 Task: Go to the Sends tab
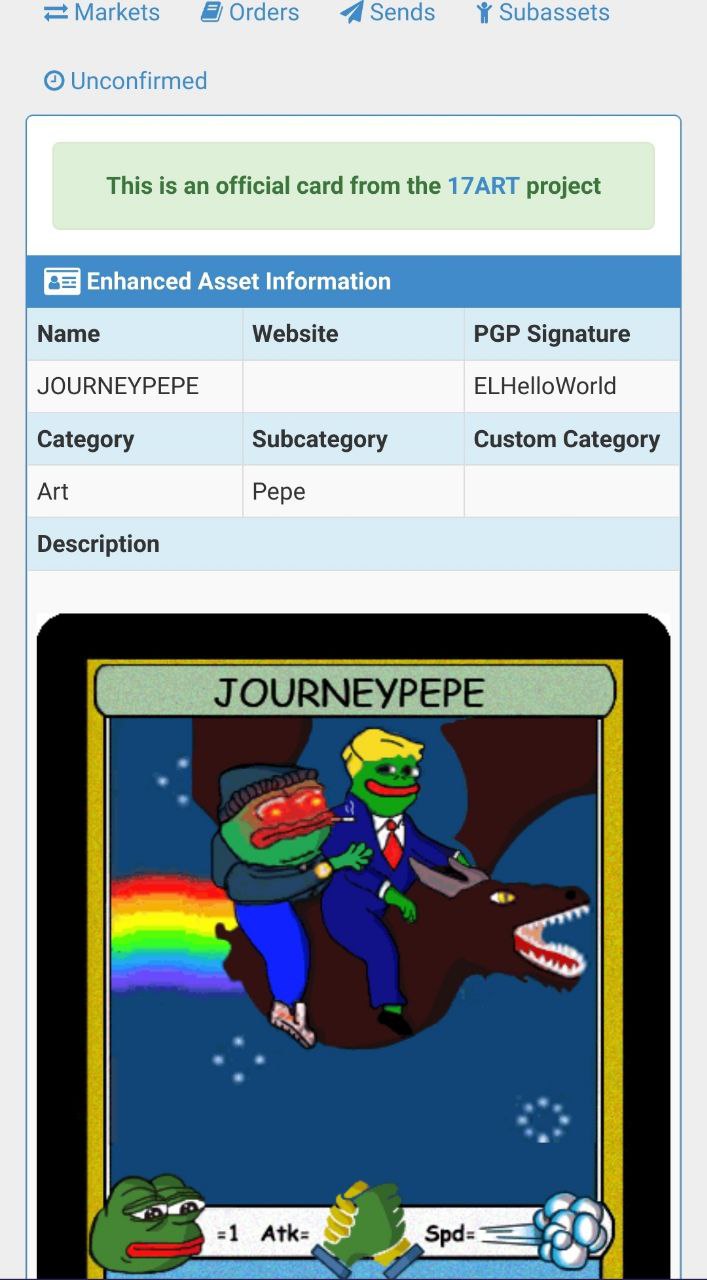coord(387,13)
